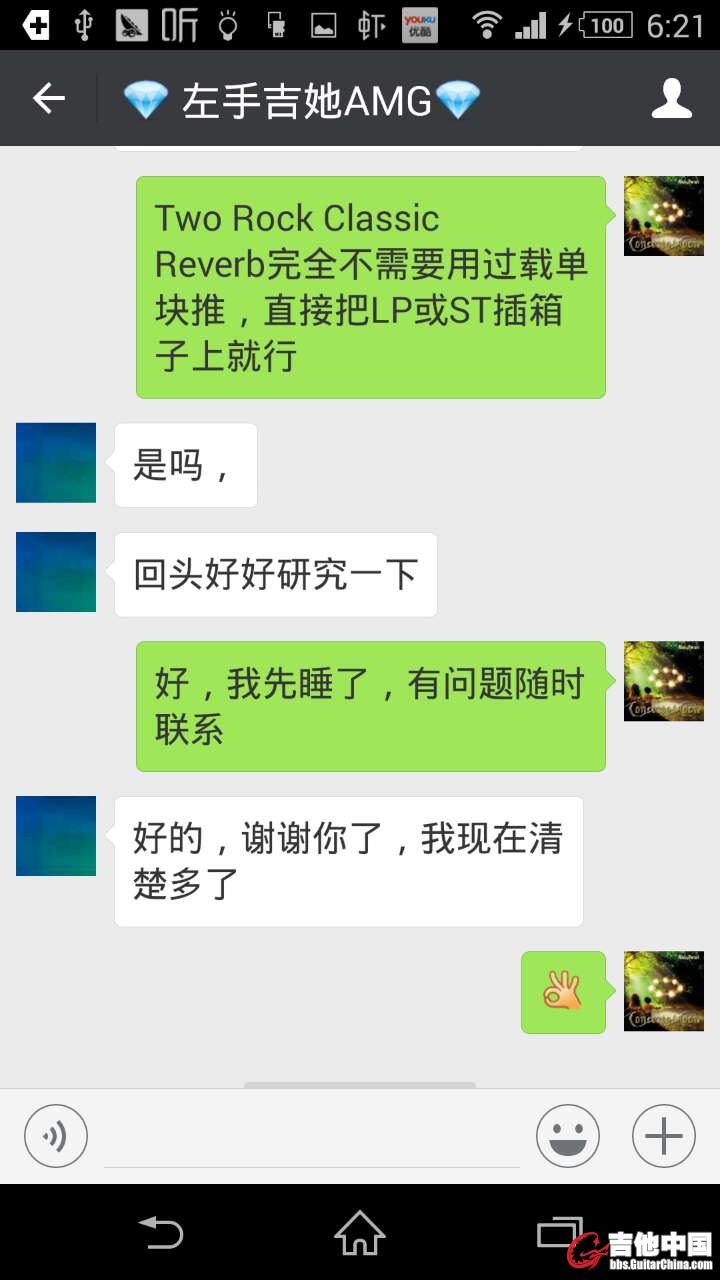Tap the avatar beside Two Rock Classic message
This screenshot has height=1280, width=720.
coord(664,216)
